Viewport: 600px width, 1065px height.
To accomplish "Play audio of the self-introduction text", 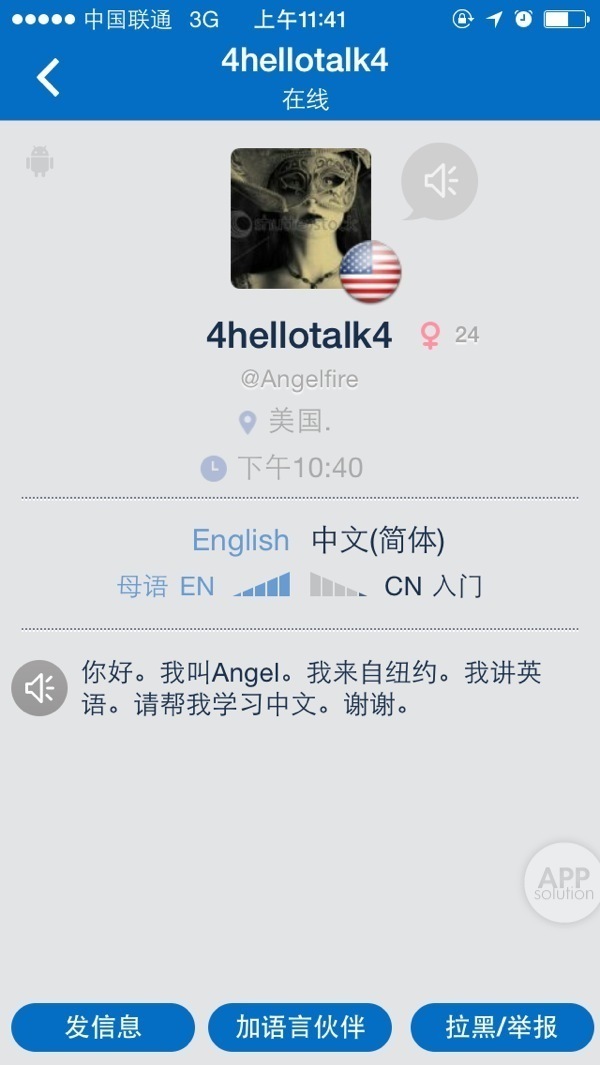I will pyautogui.click(x=39, y=689).
